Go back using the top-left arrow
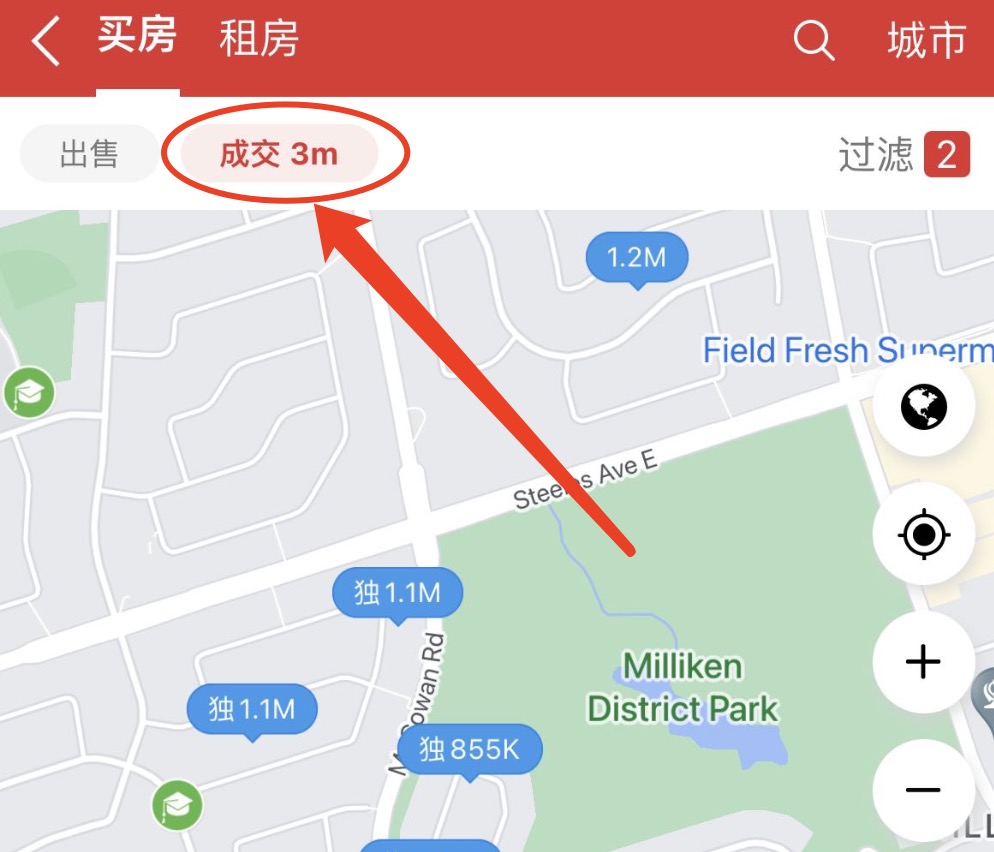Viewport: 994px width, 852px height. (x=46, y=42)
